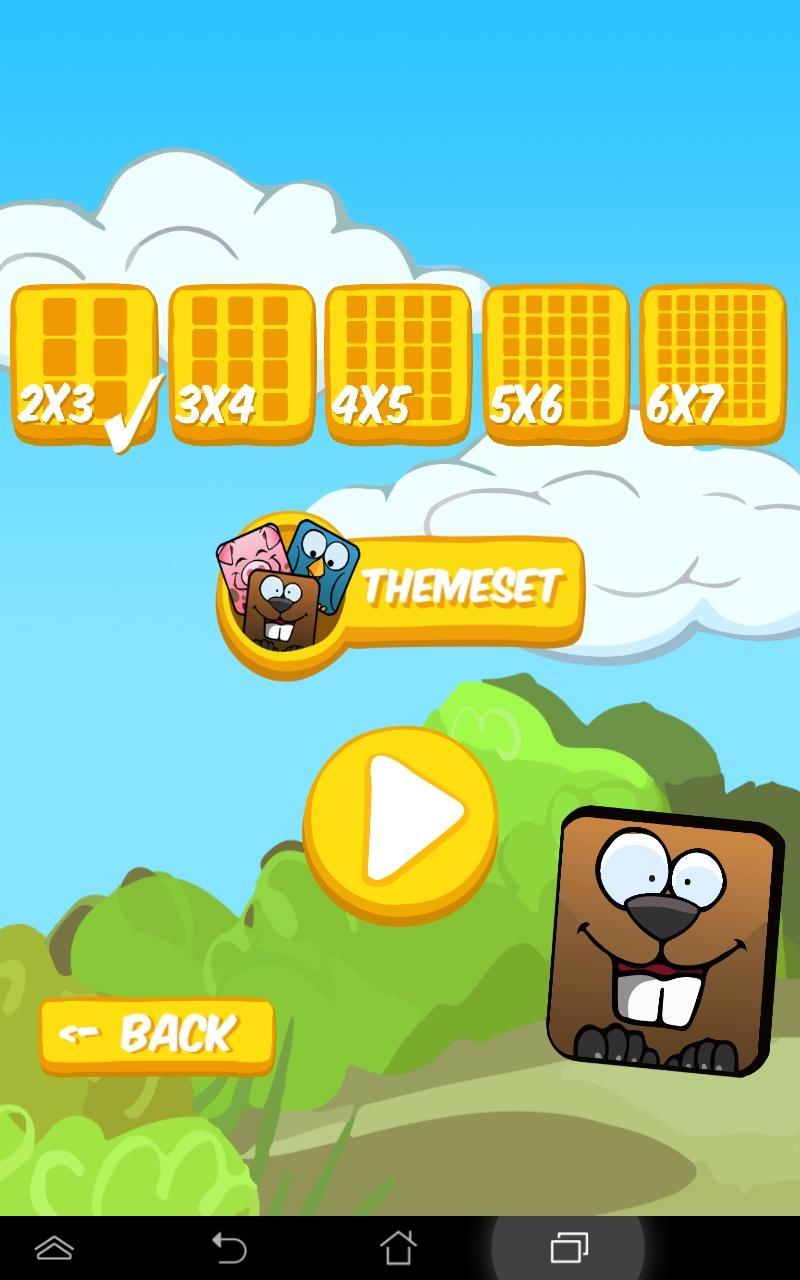Go back with the Back button

pos(156,1034)
